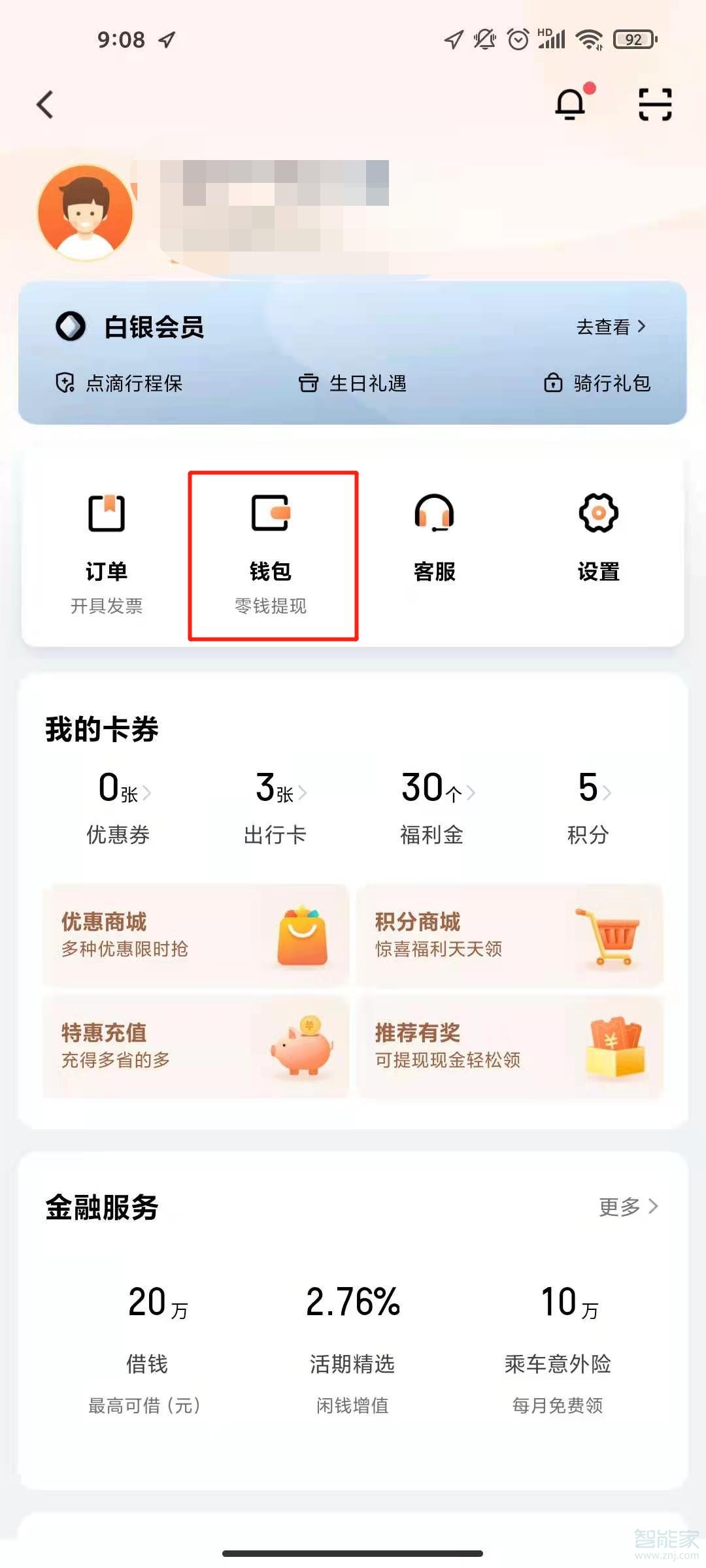Screen dimensions: 706x1568
Task: Go back using the top-left arrow
Action: point(44,105)
